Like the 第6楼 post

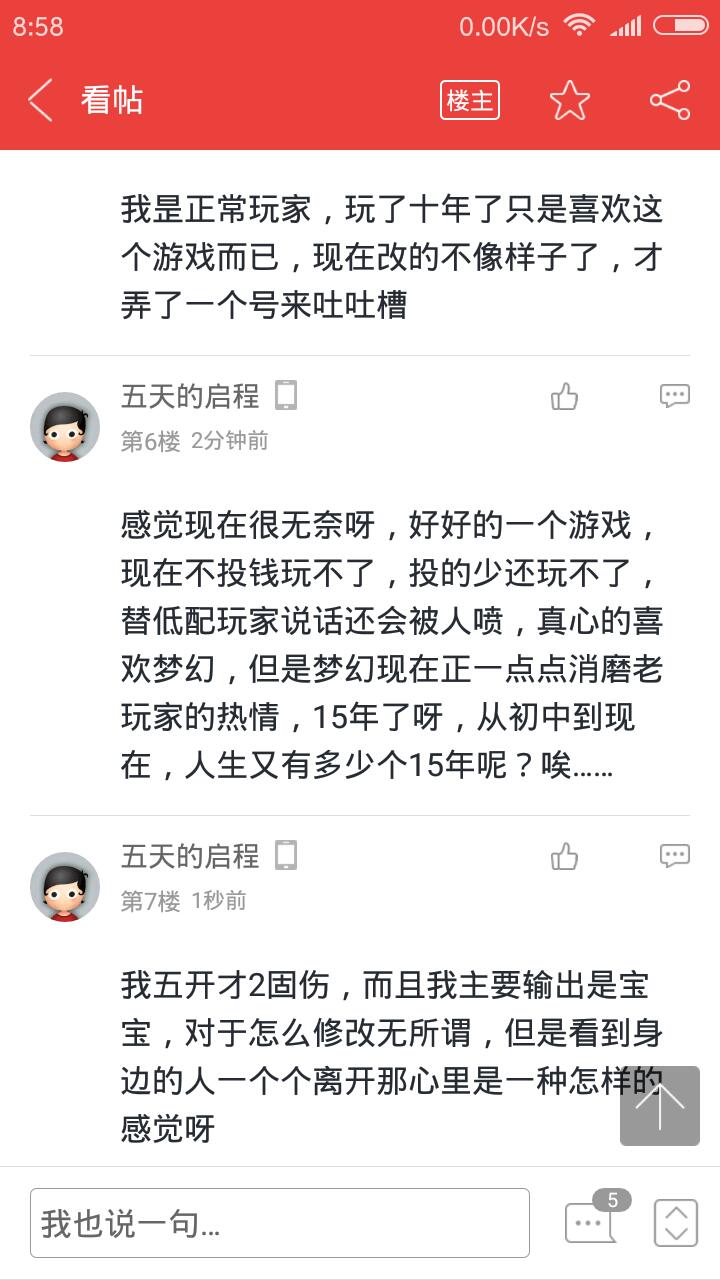coord(565,397)
